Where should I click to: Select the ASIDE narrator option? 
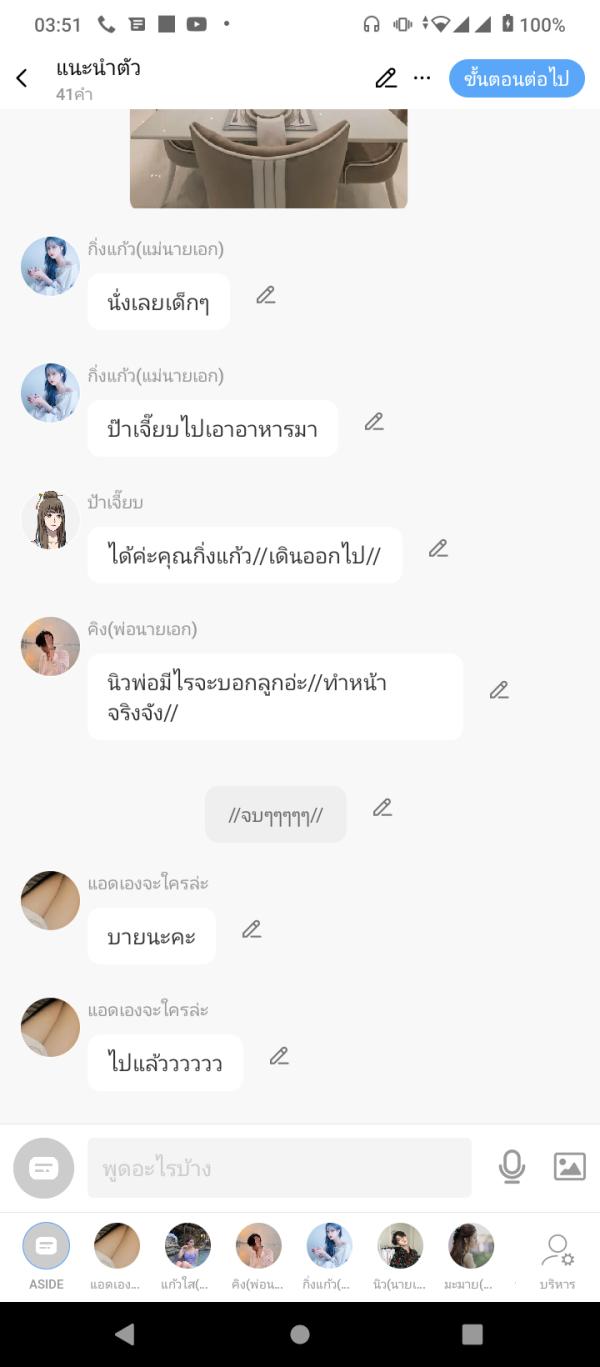[46, 1255]
